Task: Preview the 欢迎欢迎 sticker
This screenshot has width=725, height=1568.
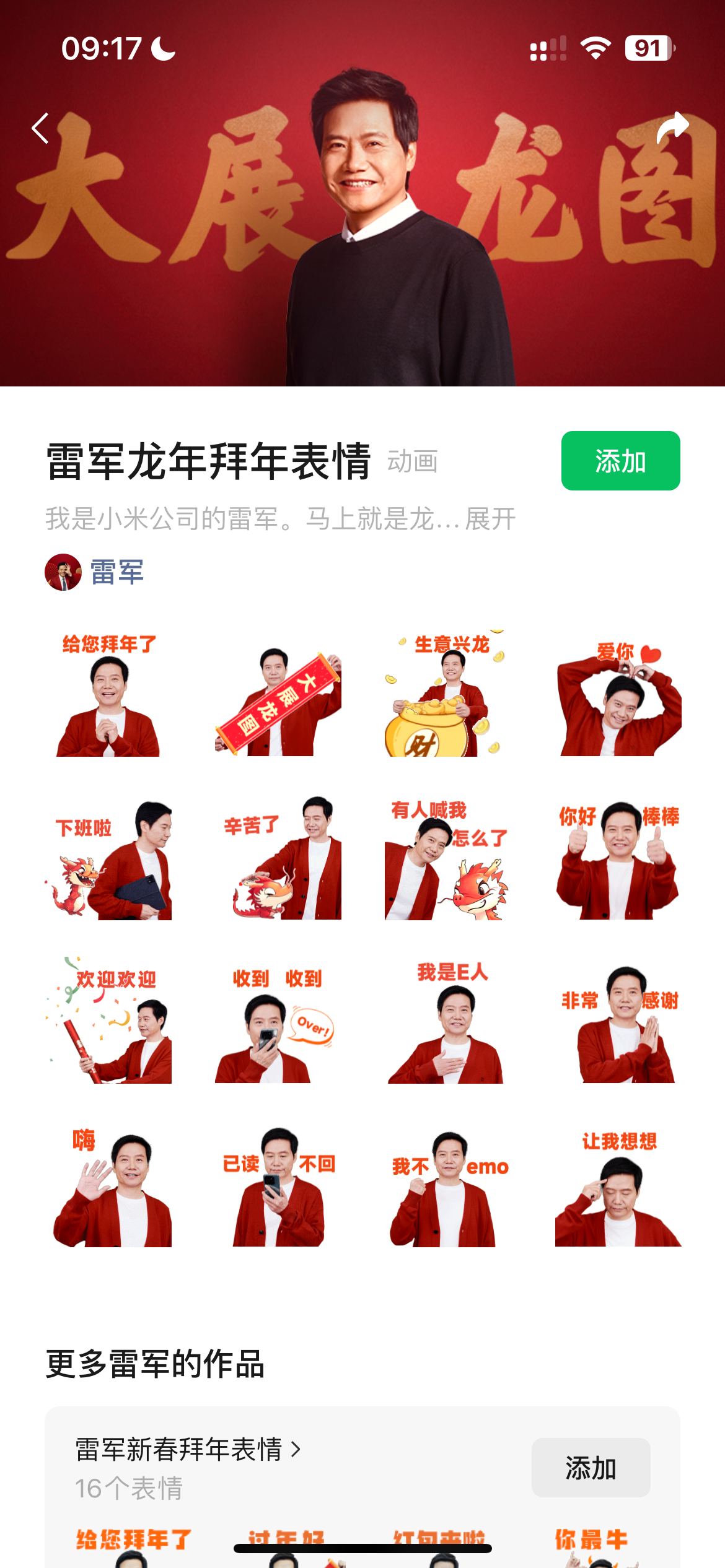Action: coord(108,1022)
